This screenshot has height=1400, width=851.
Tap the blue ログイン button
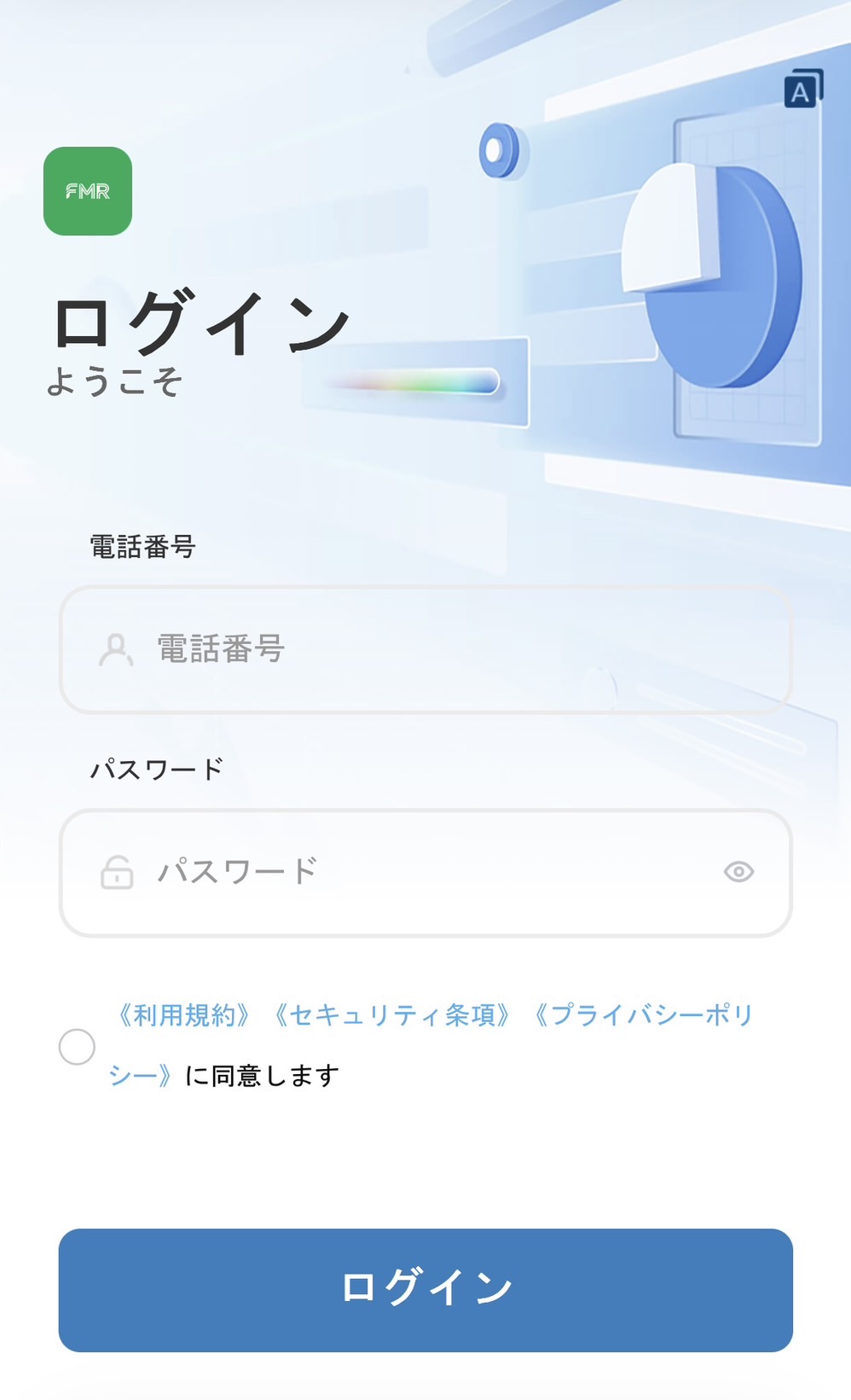click(x=425, y=1289)
